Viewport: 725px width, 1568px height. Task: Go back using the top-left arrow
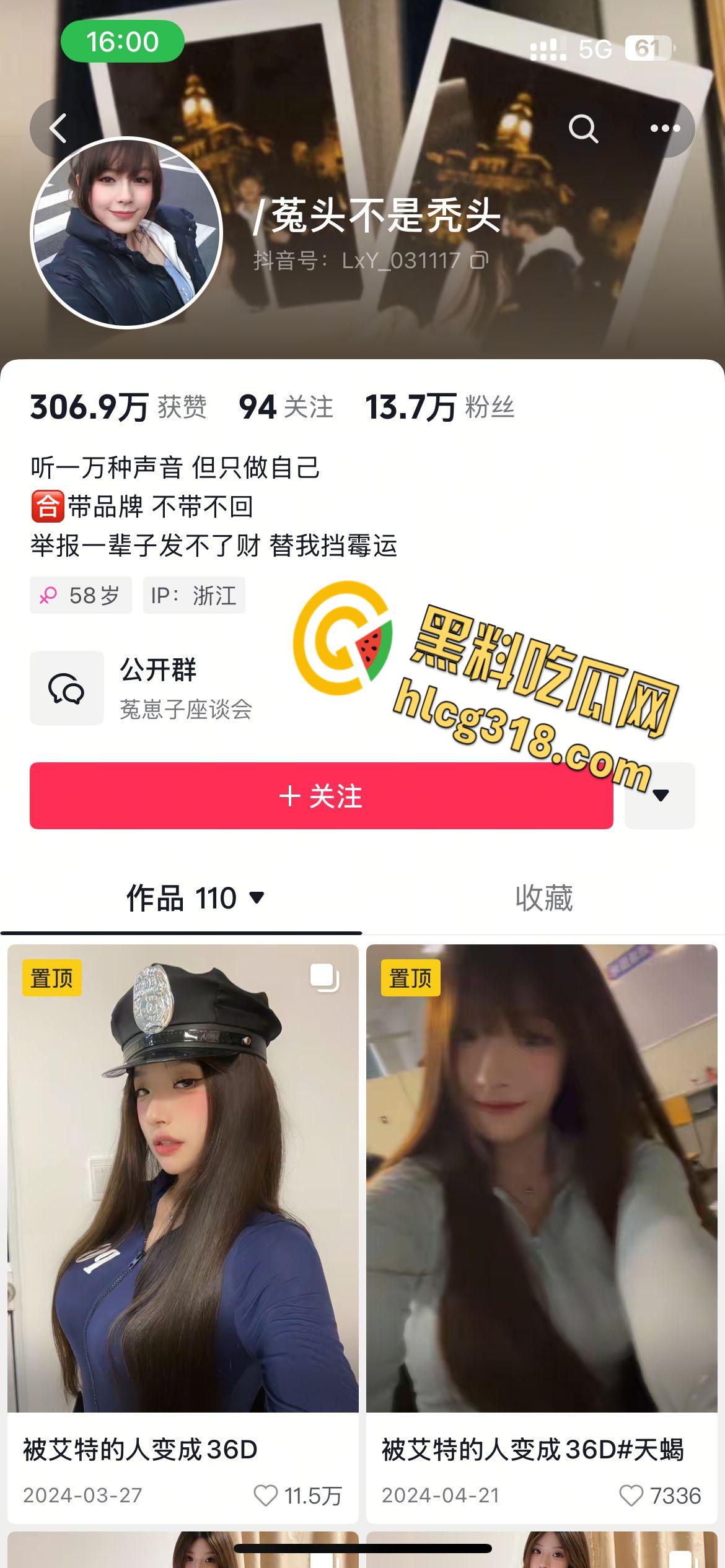tap(58, 129)
